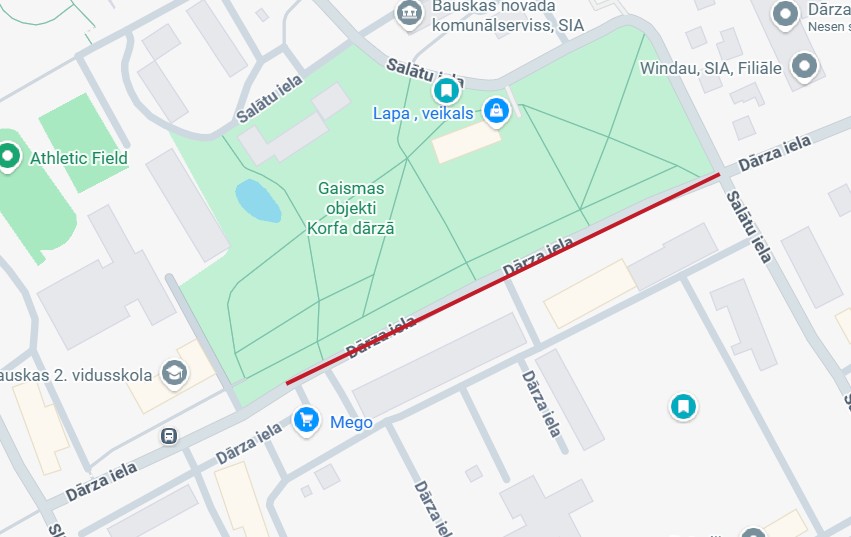Open the Athletic Field place marker

pyautogui.click(x=10, y=157)
